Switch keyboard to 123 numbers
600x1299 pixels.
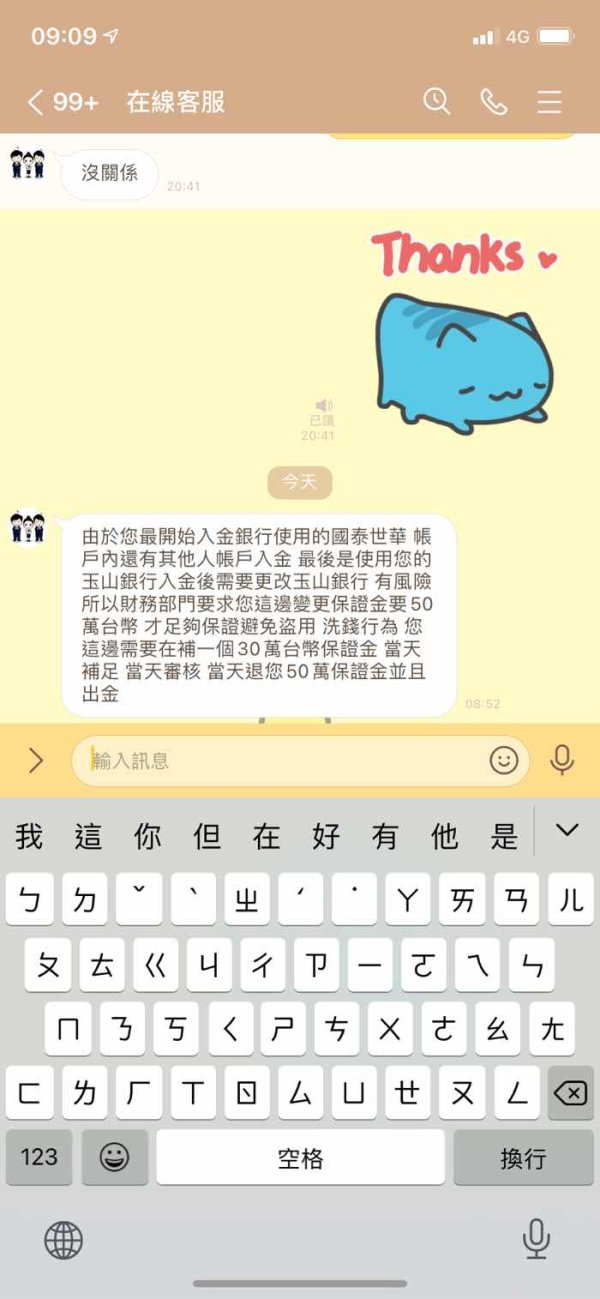click(39, 1157)
